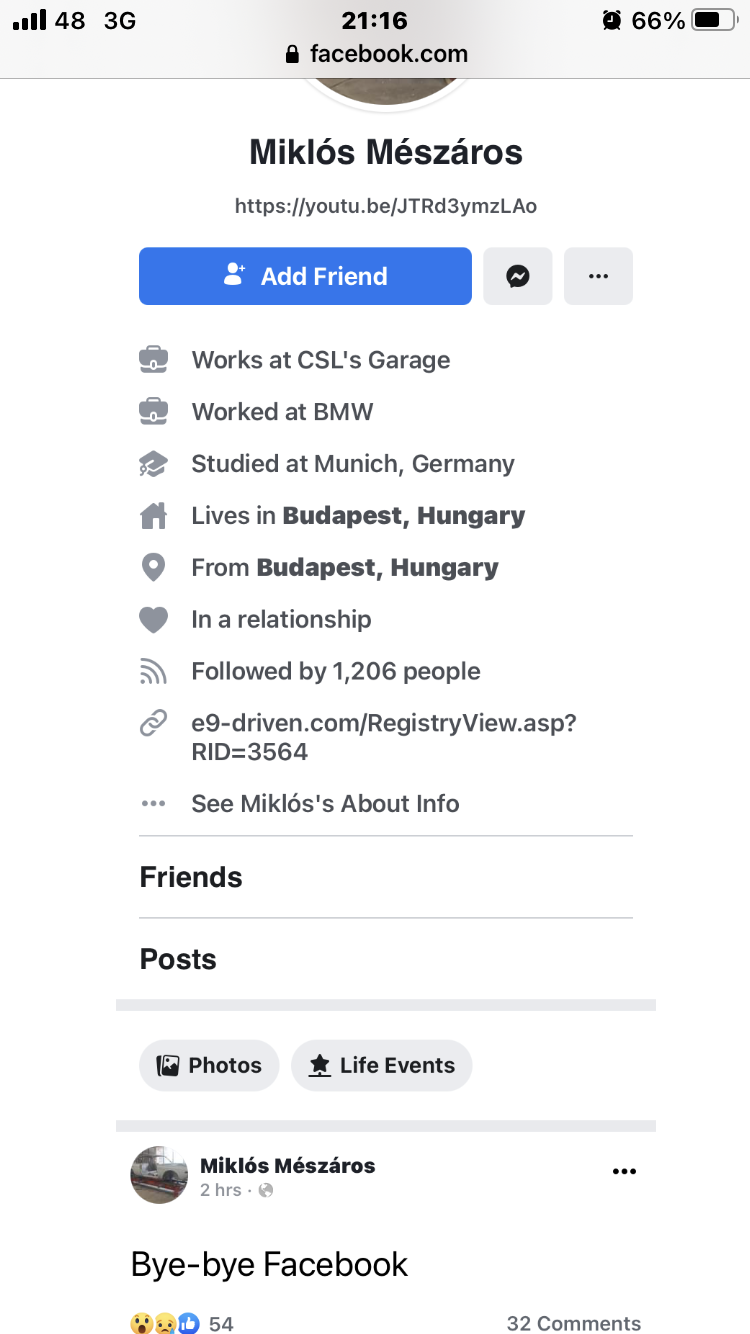Image resolution: width=750 pixels, height=1334 pixels.
Task: View the 32 Comments on the post
Action: pos(574,1323)
